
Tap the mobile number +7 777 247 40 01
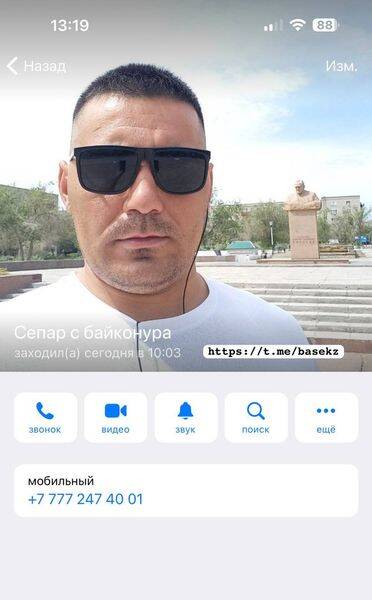coord(85,499)
